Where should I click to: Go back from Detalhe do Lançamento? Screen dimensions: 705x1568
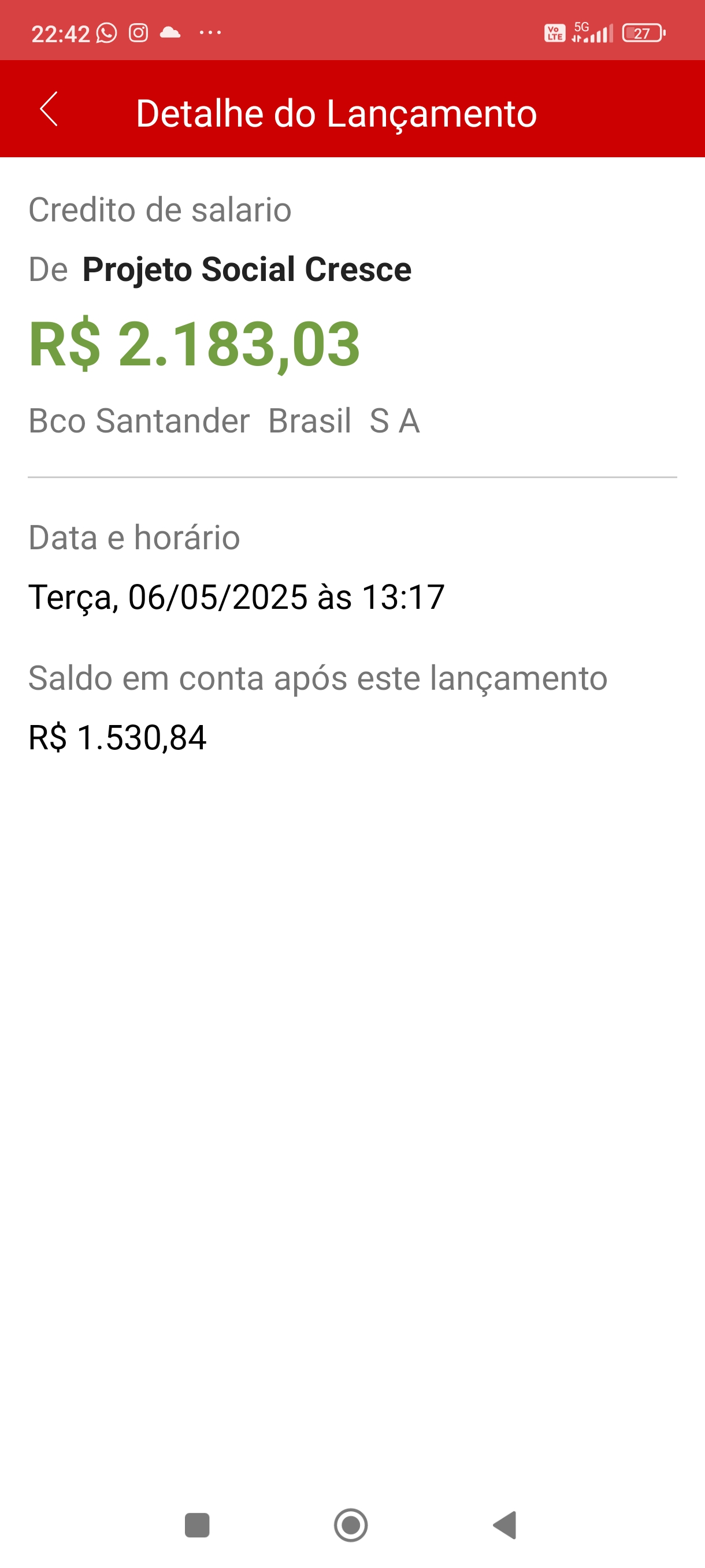pyautogui.click(x=49, y=110)
